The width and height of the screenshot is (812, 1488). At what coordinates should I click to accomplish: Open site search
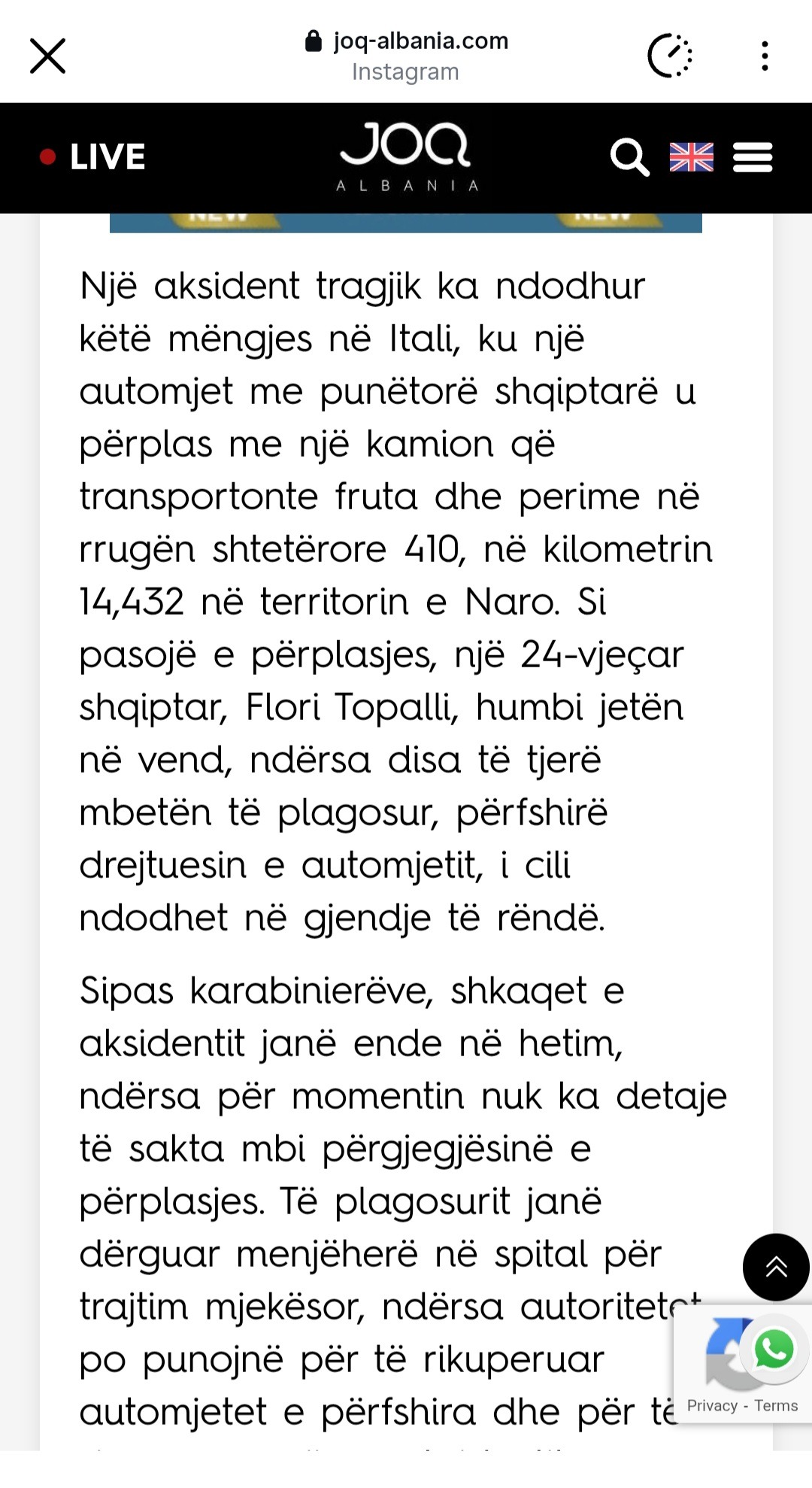(x=629, y=157)
